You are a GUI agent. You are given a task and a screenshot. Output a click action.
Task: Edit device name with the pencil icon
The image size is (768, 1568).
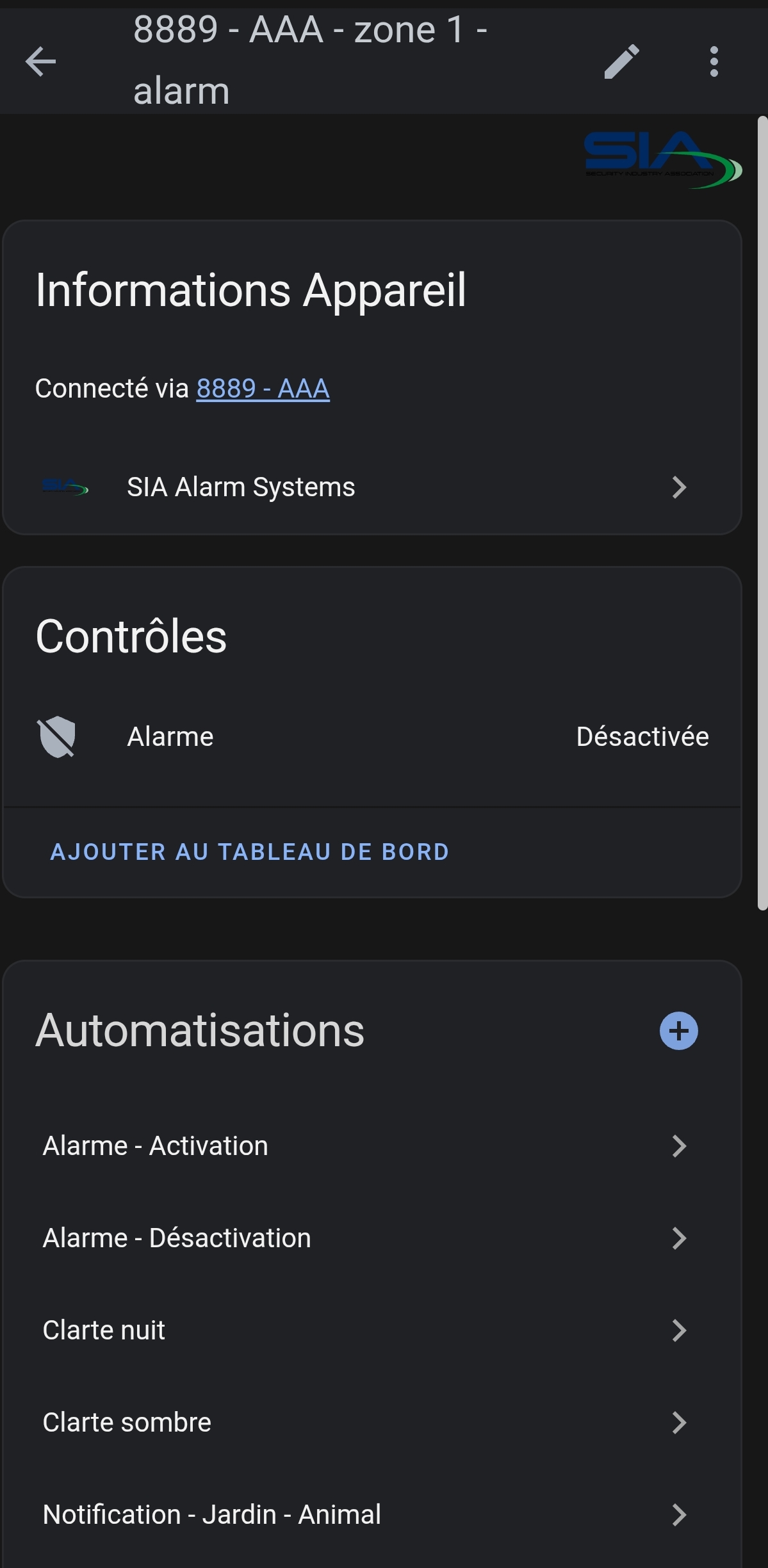pos(622,61)
